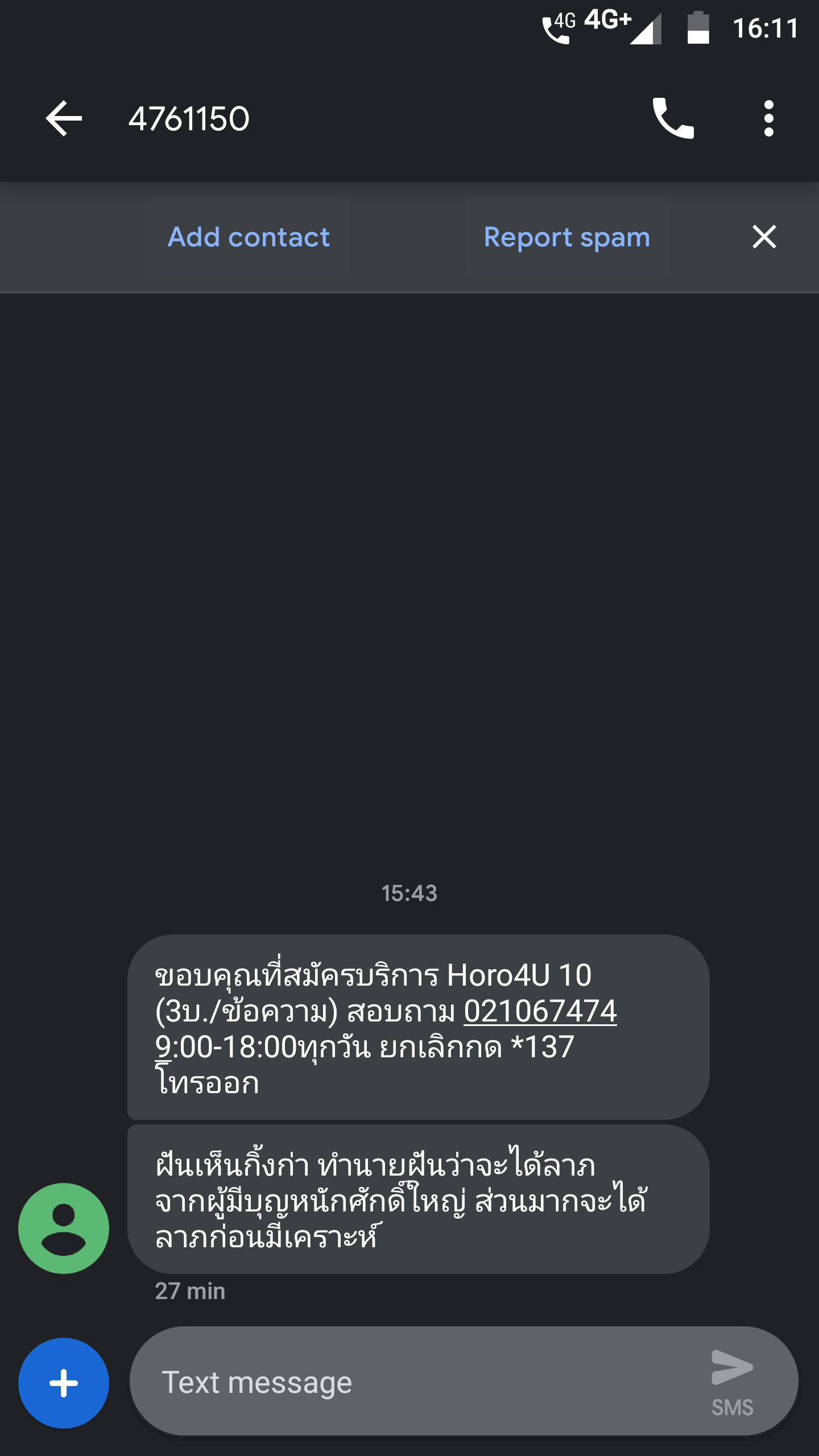This screenshot has height=1456, width=819.
Task: Open the three-dot overflow menu
Action: 769,118
